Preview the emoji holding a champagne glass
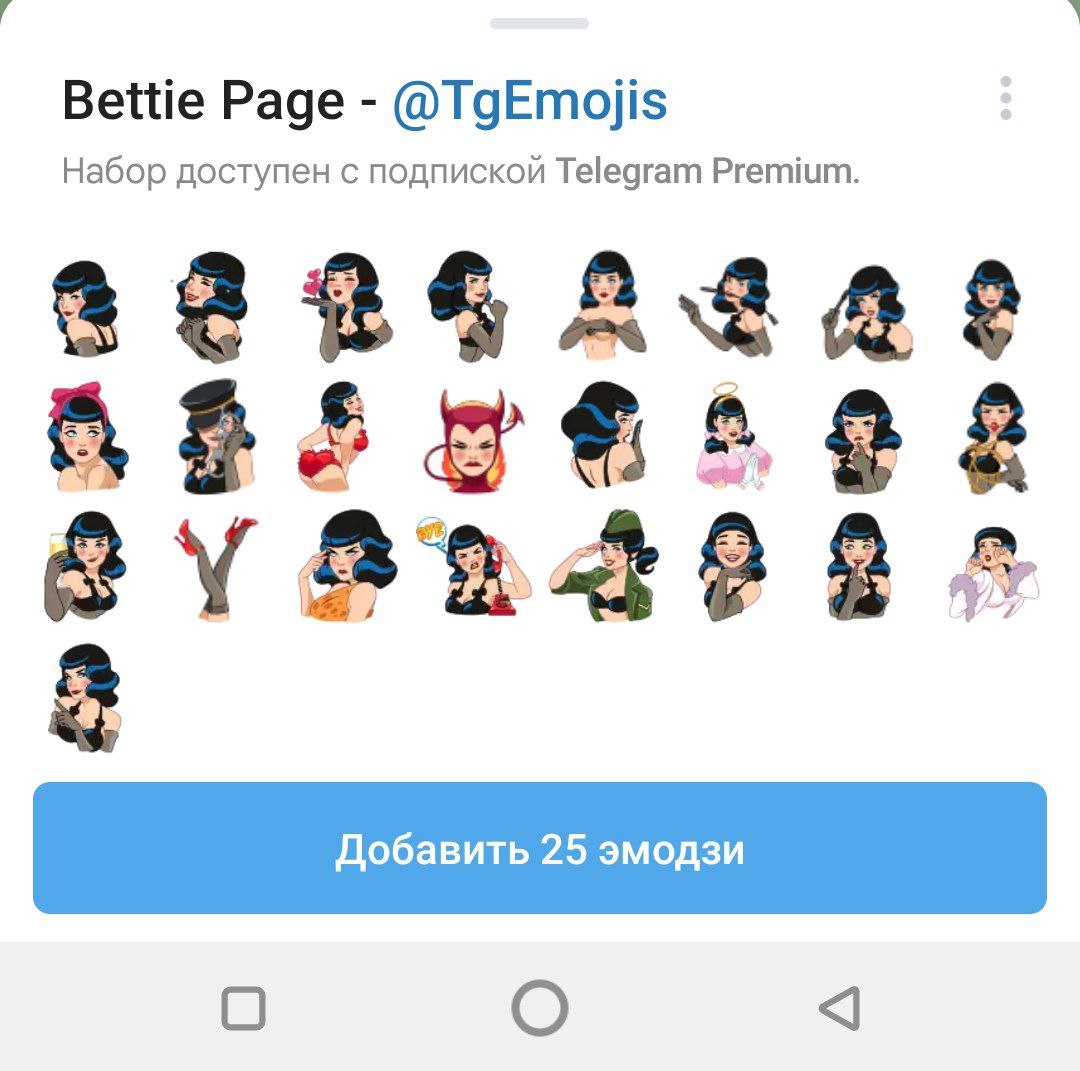Screen dimensions: 1080x1071 coord(84,566)
